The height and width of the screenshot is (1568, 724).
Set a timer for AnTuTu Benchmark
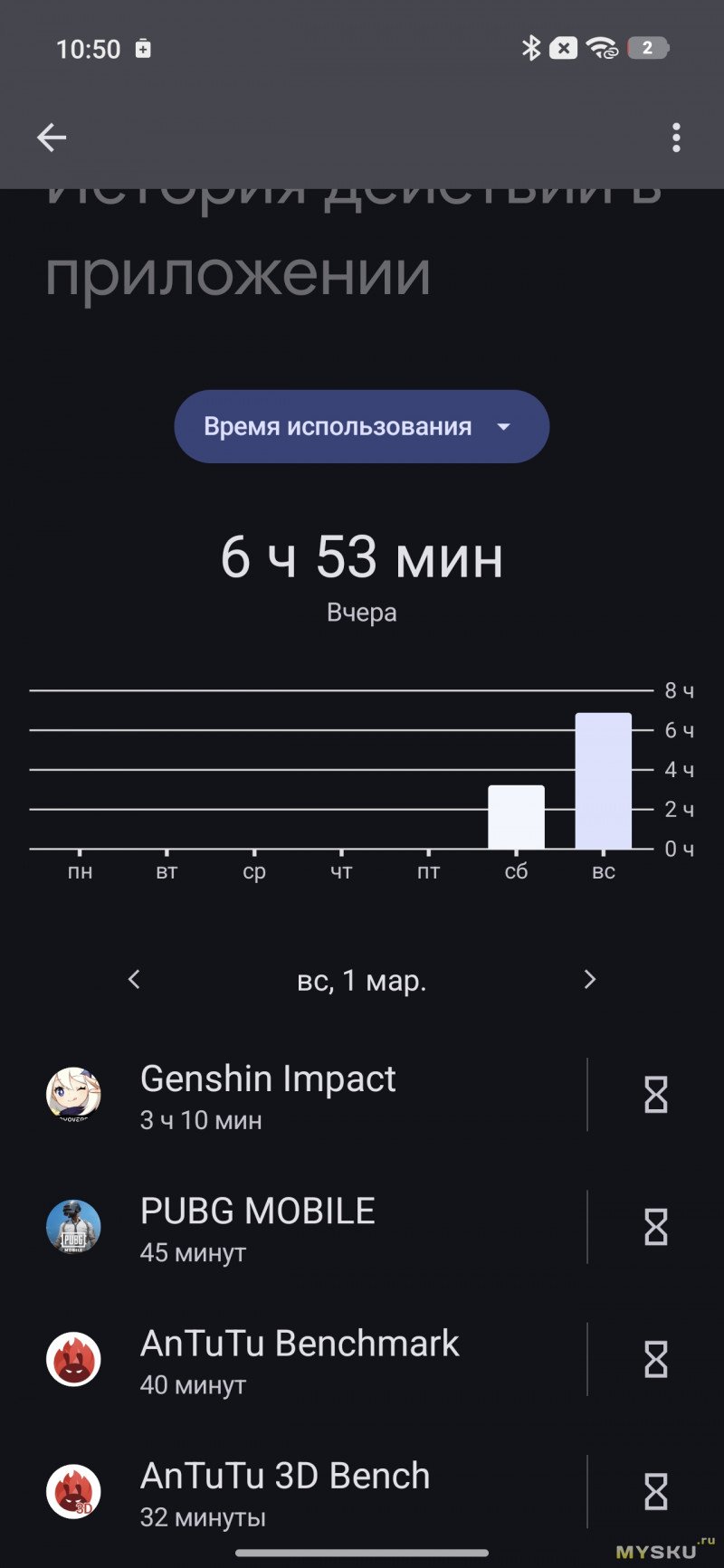pos(655,1359)
